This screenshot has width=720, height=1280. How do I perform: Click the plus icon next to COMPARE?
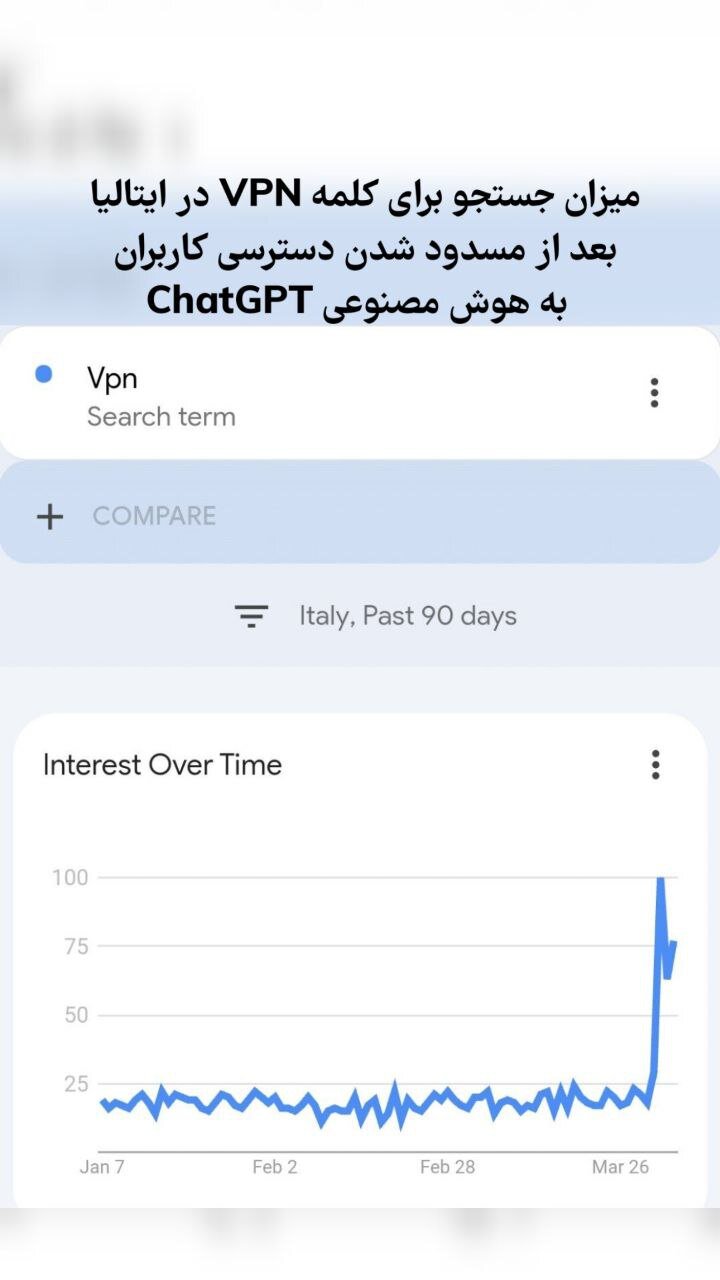tap(49, 515)
